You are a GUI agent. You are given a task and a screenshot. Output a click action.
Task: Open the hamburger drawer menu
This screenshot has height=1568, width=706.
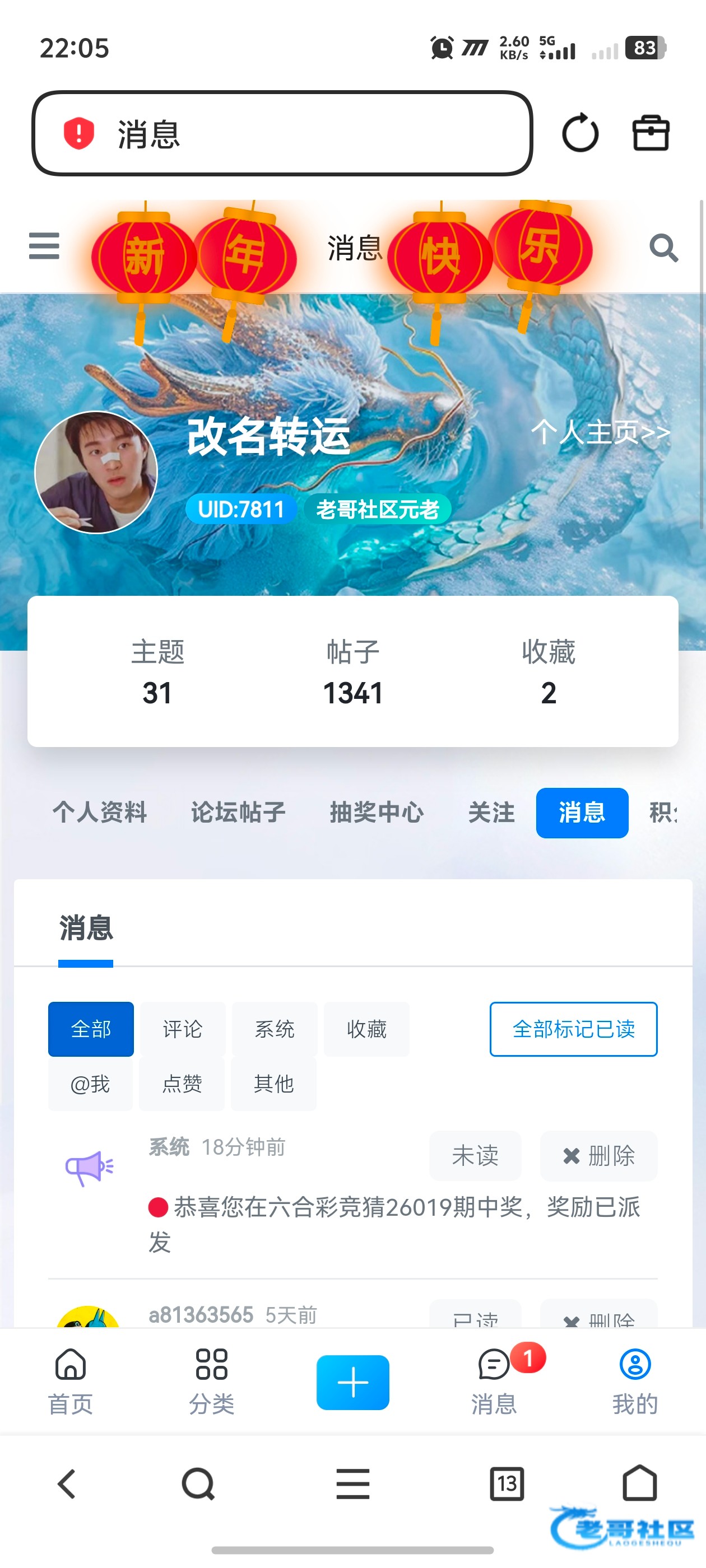tap(44, 246)
